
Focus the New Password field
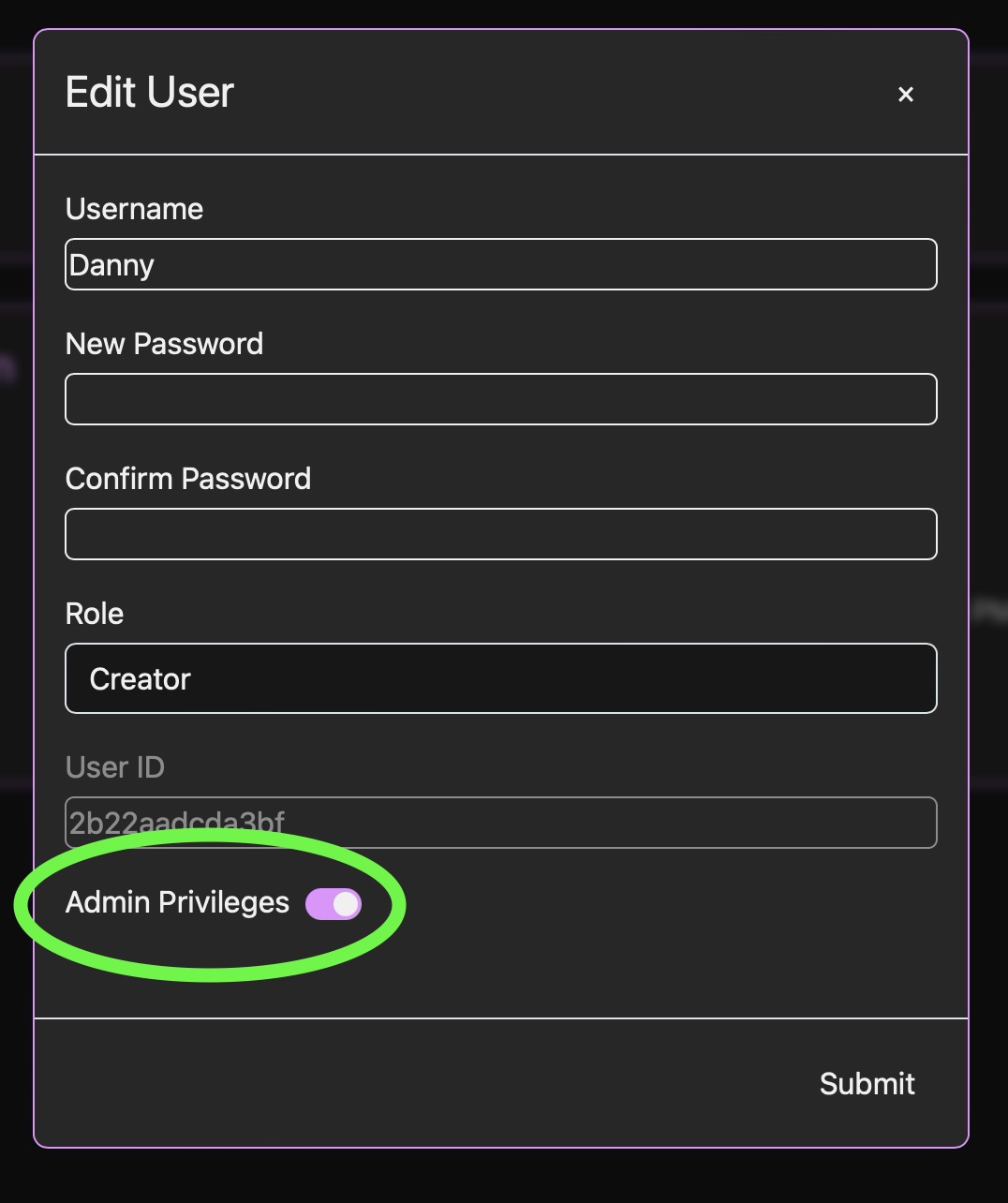500,399
